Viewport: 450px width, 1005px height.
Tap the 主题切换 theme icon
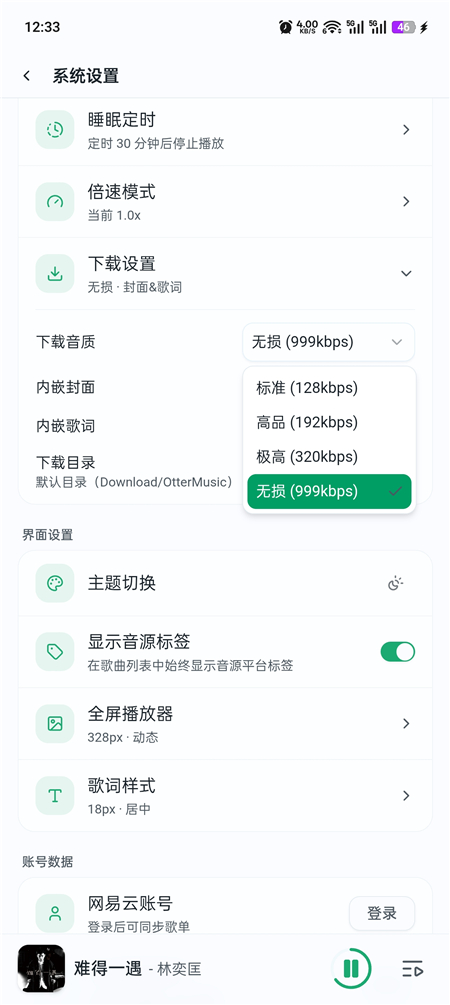(396, 583)
